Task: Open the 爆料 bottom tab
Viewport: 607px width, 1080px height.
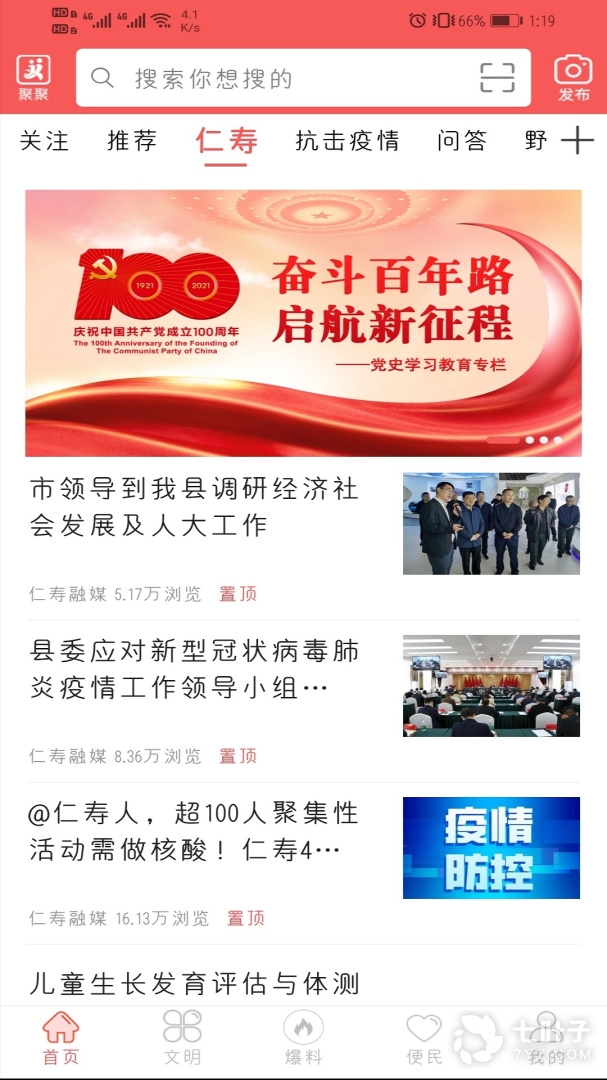Action: [x=303, y=1040]
